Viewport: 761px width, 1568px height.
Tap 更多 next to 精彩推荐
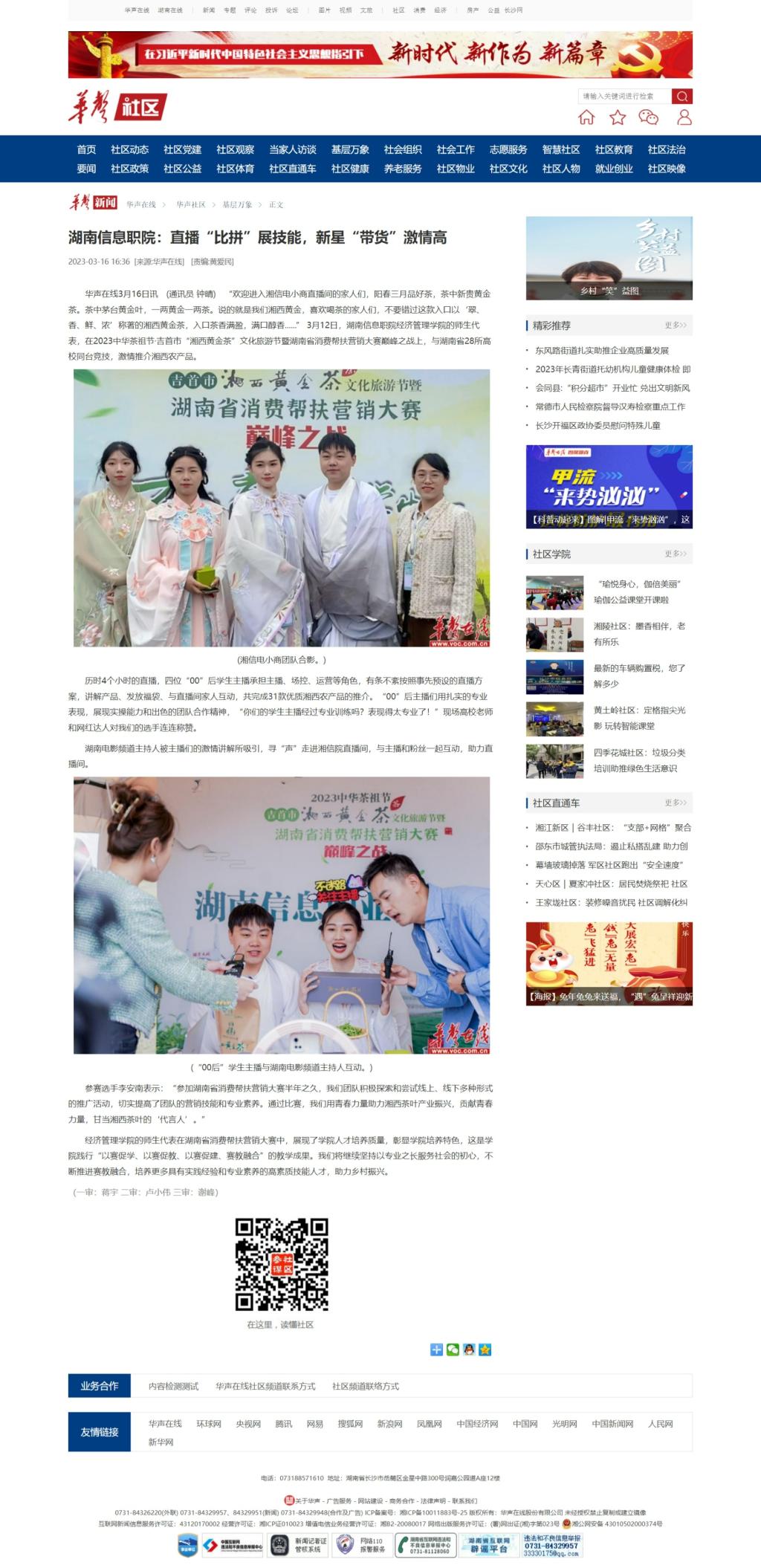[675, 325]
